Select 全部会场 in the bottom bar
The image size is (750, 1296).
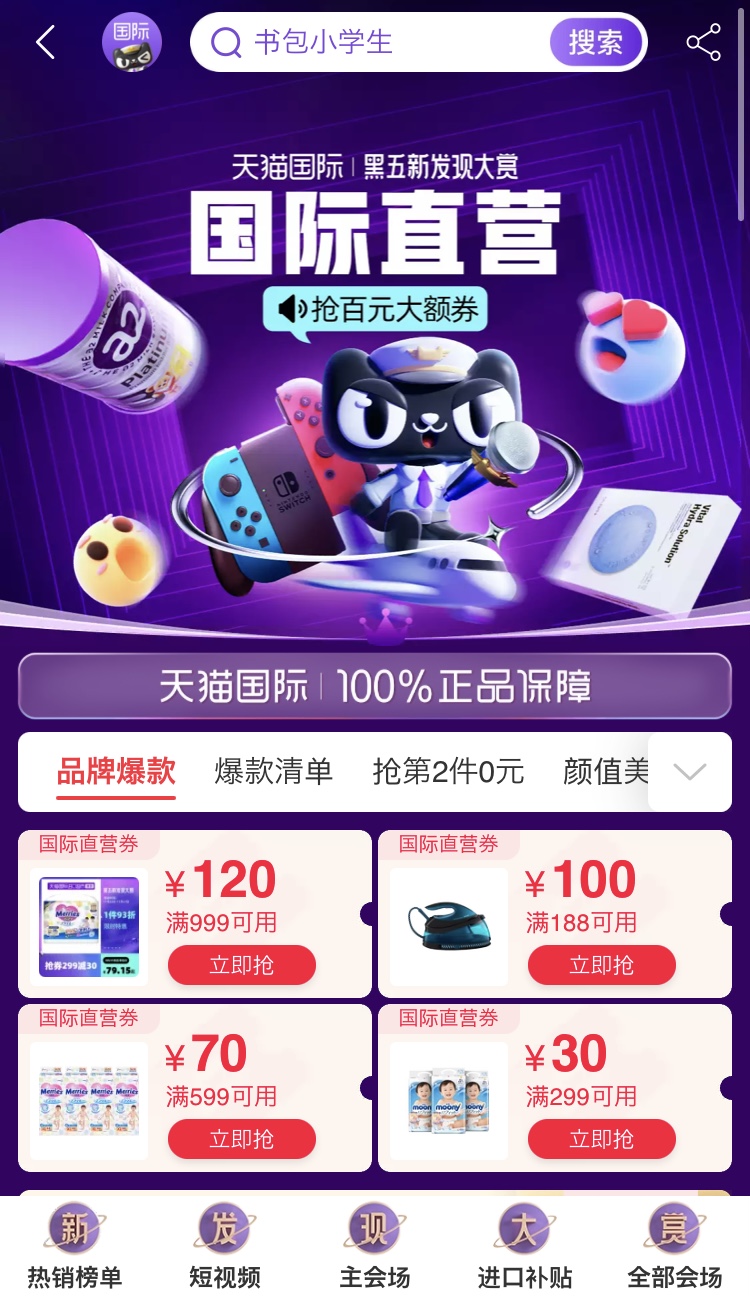point(675,1246)
